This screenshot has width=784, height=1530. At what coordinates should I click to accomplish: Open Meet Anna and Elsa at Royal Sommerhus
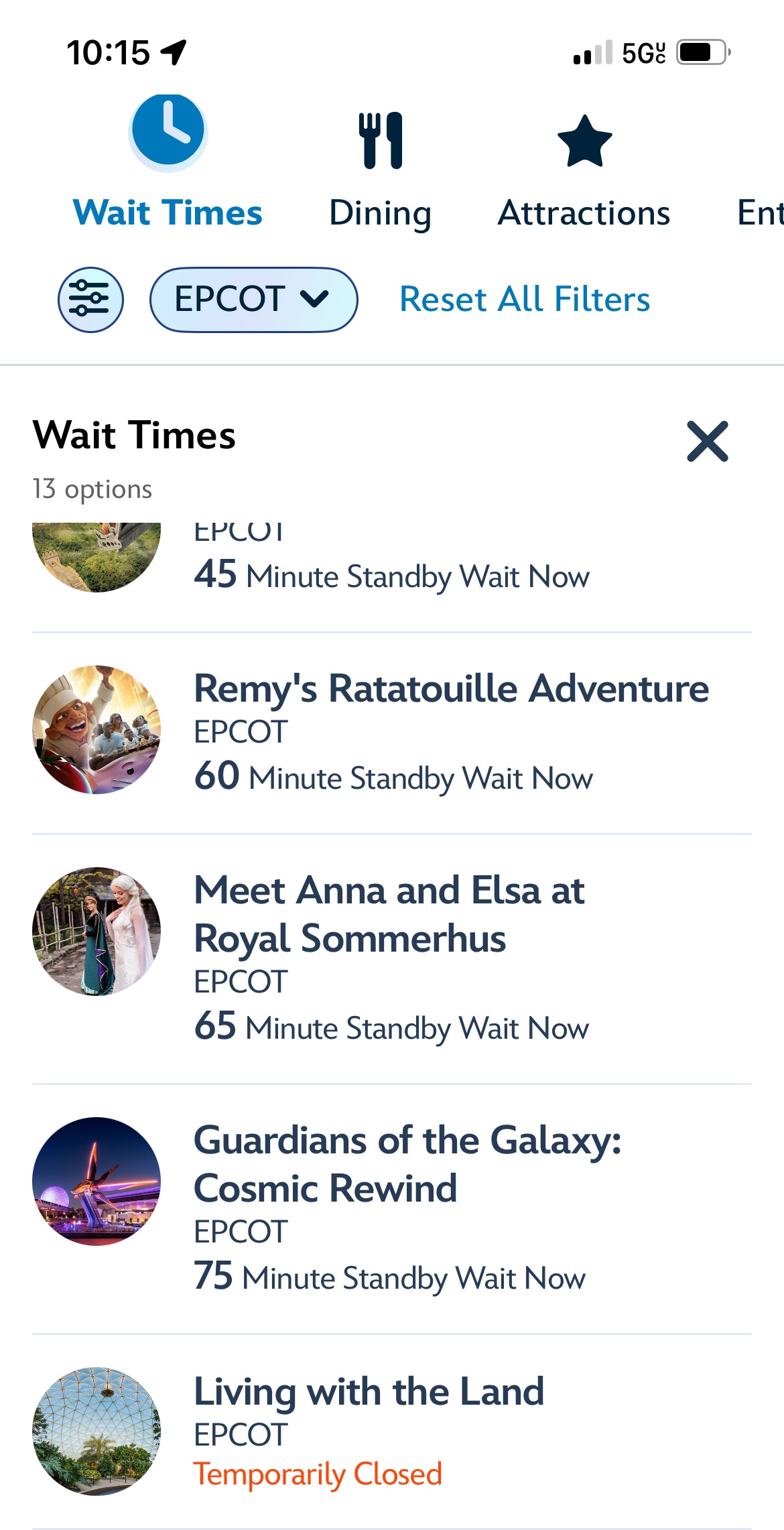[389, 914]
